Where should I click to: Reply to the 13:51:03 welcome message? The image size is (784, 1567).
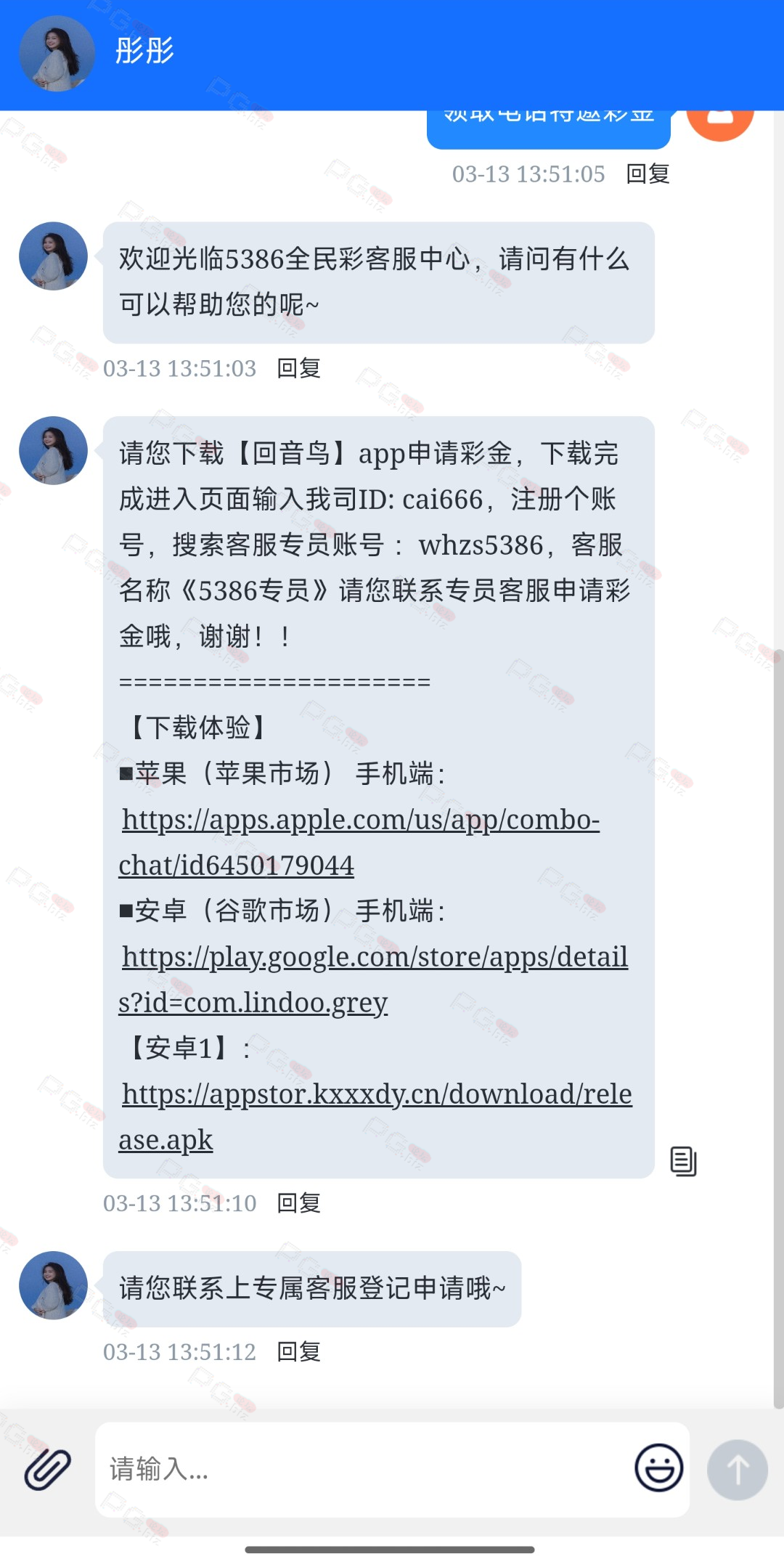pyautogui.click(x=299, y=368)
